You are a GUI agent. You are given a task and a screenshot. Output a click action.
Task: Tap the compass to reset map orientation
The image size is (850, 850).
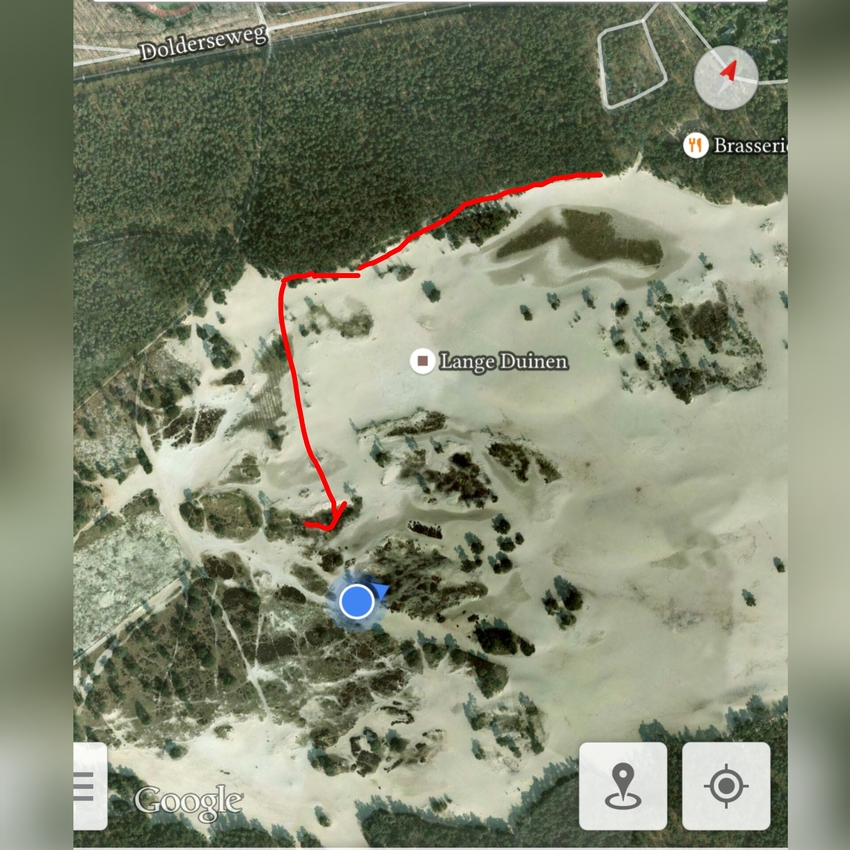point(726,77)
